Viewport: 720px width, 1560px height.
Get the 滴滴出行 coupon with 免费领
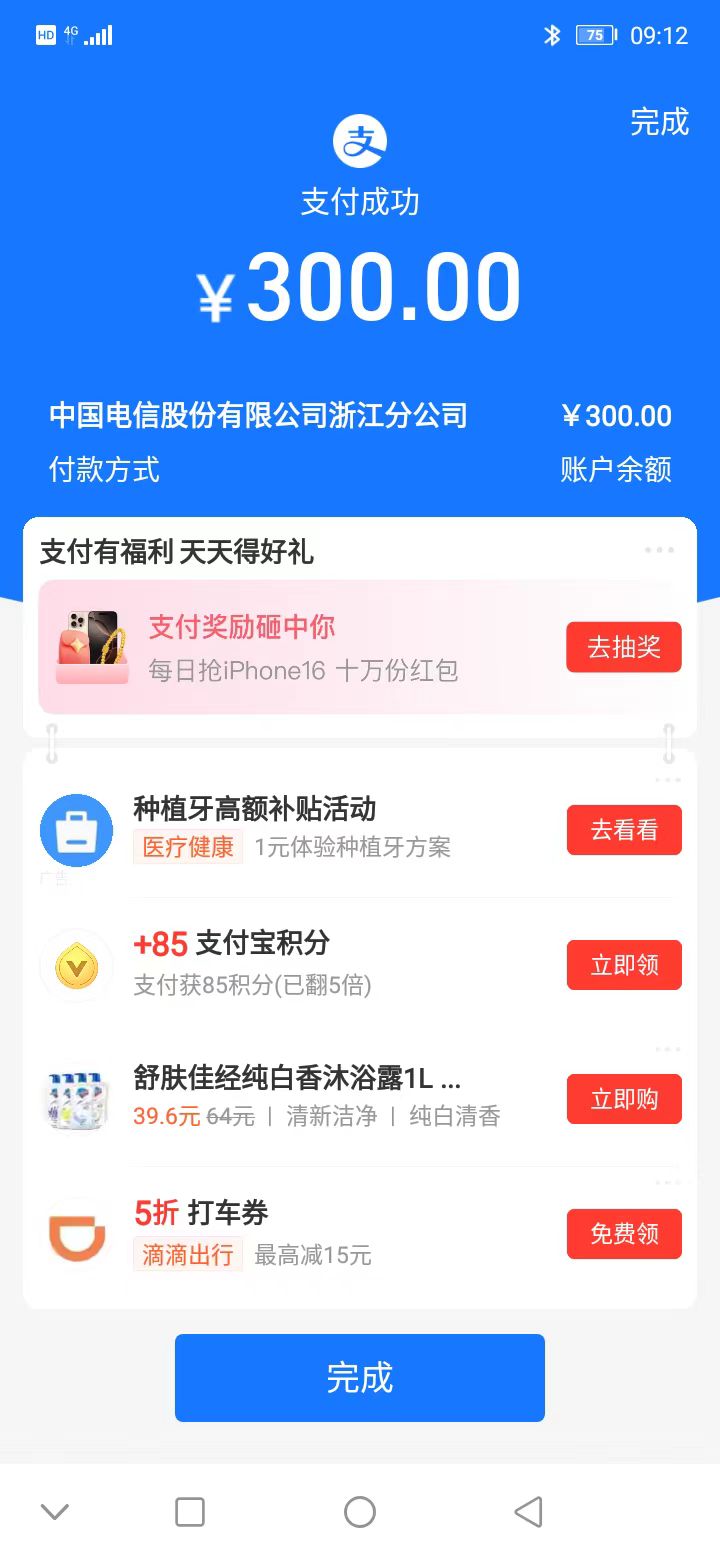(624, 1233)
